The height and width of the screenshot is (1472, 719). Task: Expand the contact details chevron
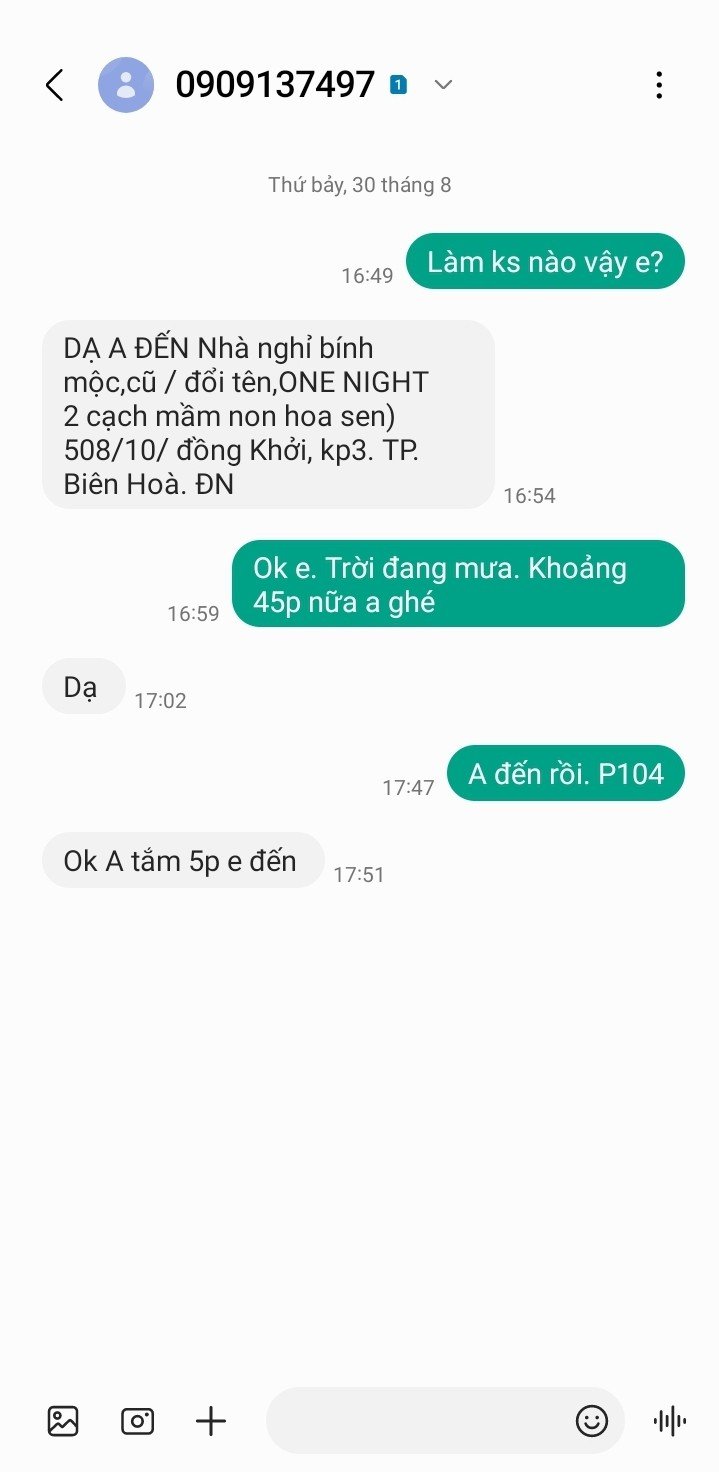coord(443,86)
